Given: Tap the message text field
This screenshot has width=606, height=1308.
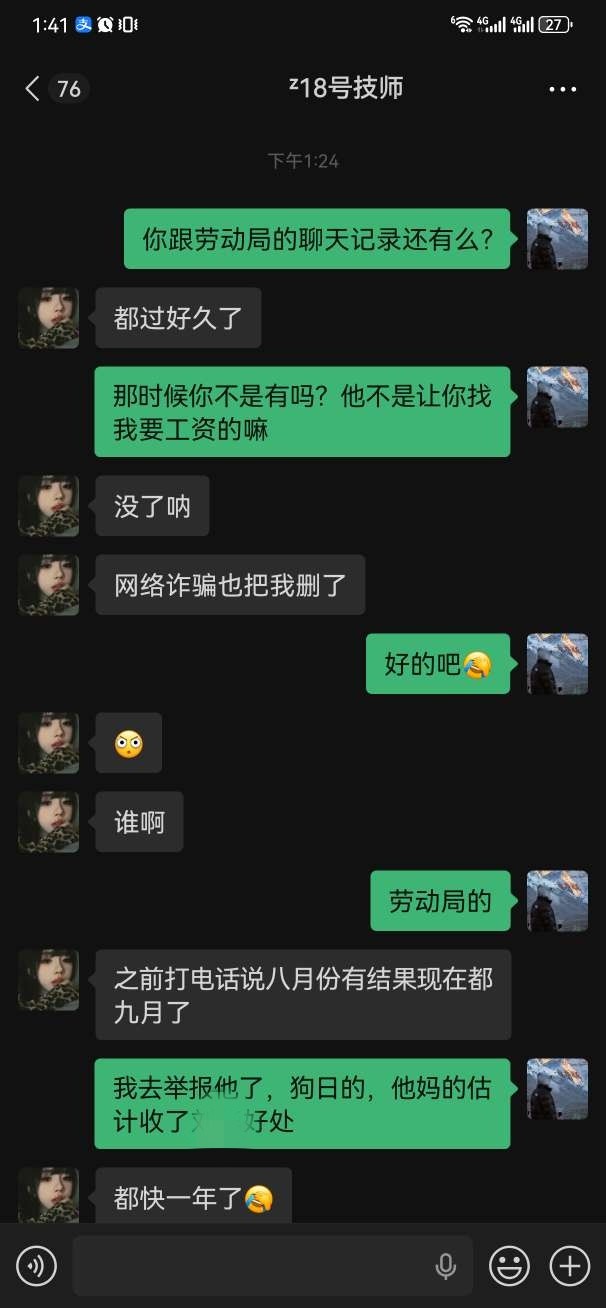Looking at the screenshot, I should tap(273, 1266).
